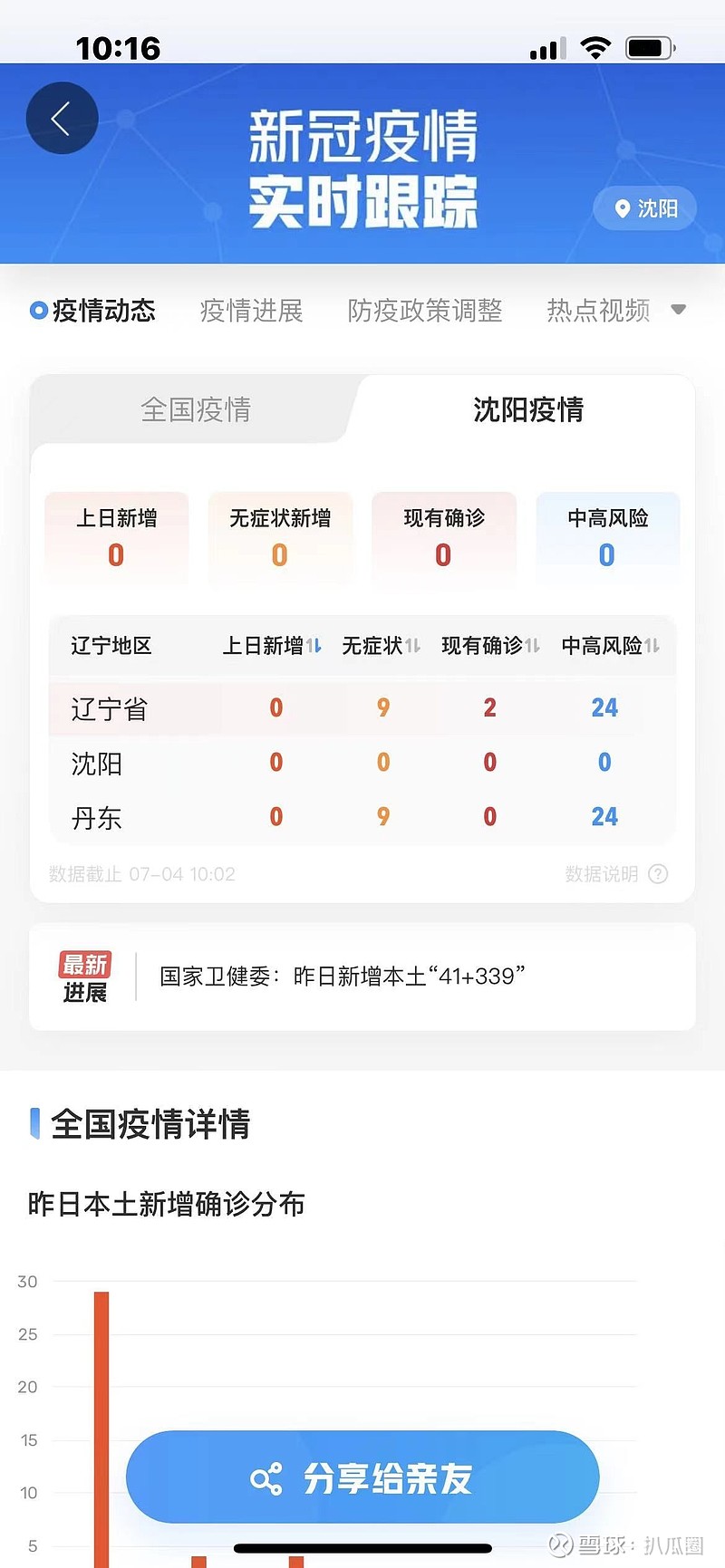Switch to the 疫情进展 tab

coord(251,311)
